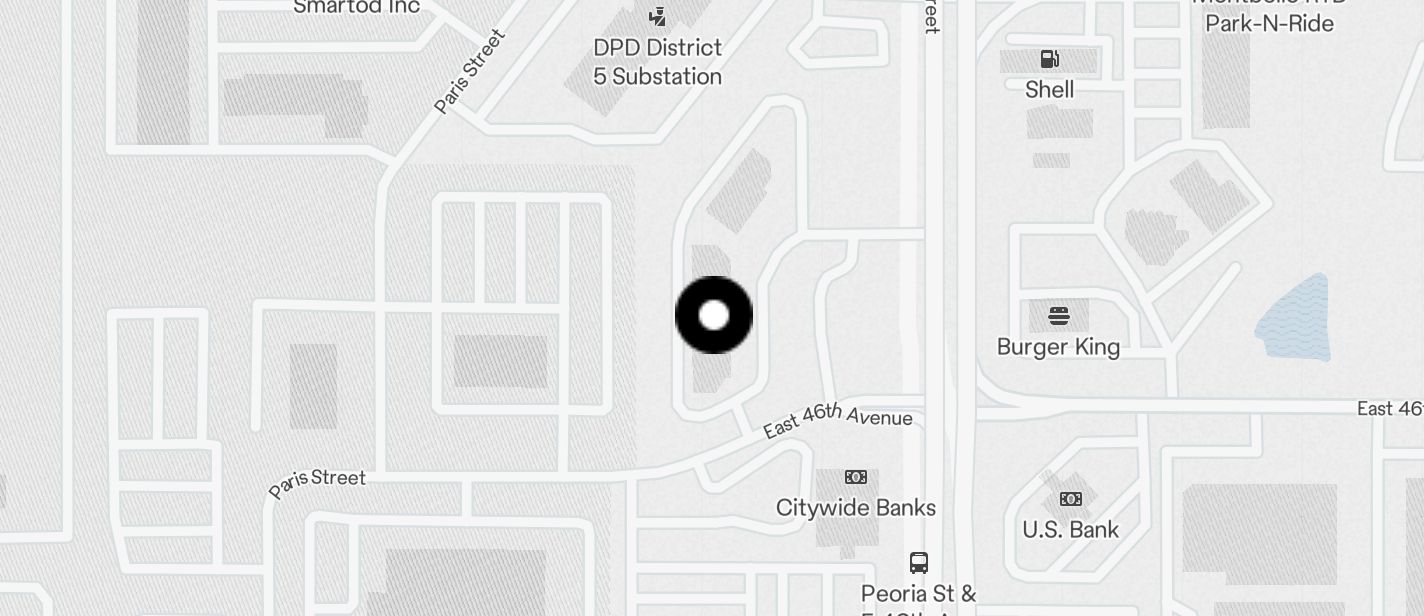The image size is (1424, 616).
Task: Select the Peoria St bus stop icon
Action: pos(919,562)
